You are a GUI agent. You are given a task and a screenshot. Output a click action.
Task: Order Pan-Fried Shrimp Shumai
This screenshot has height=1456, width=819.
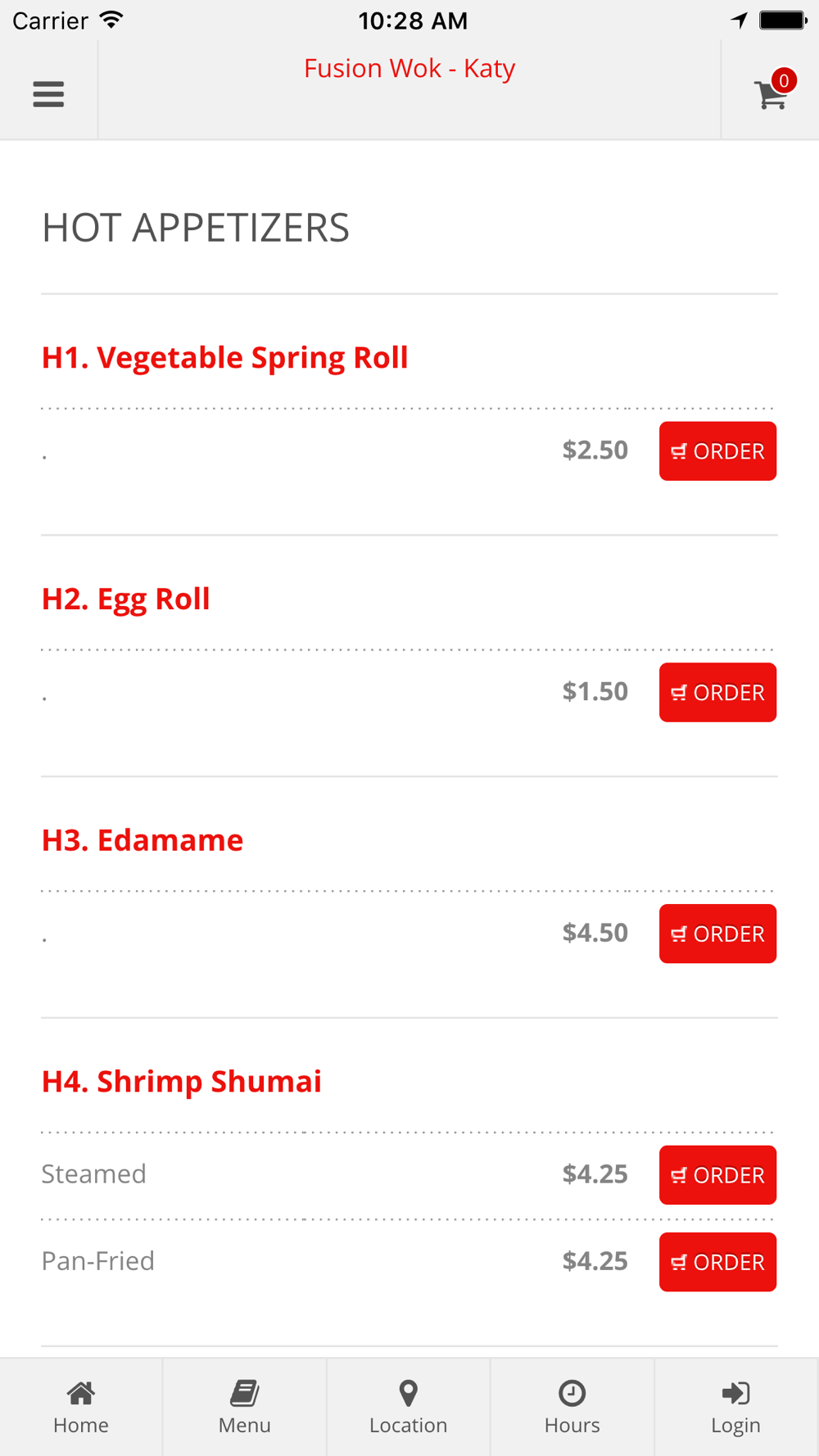click(717, 1262)
